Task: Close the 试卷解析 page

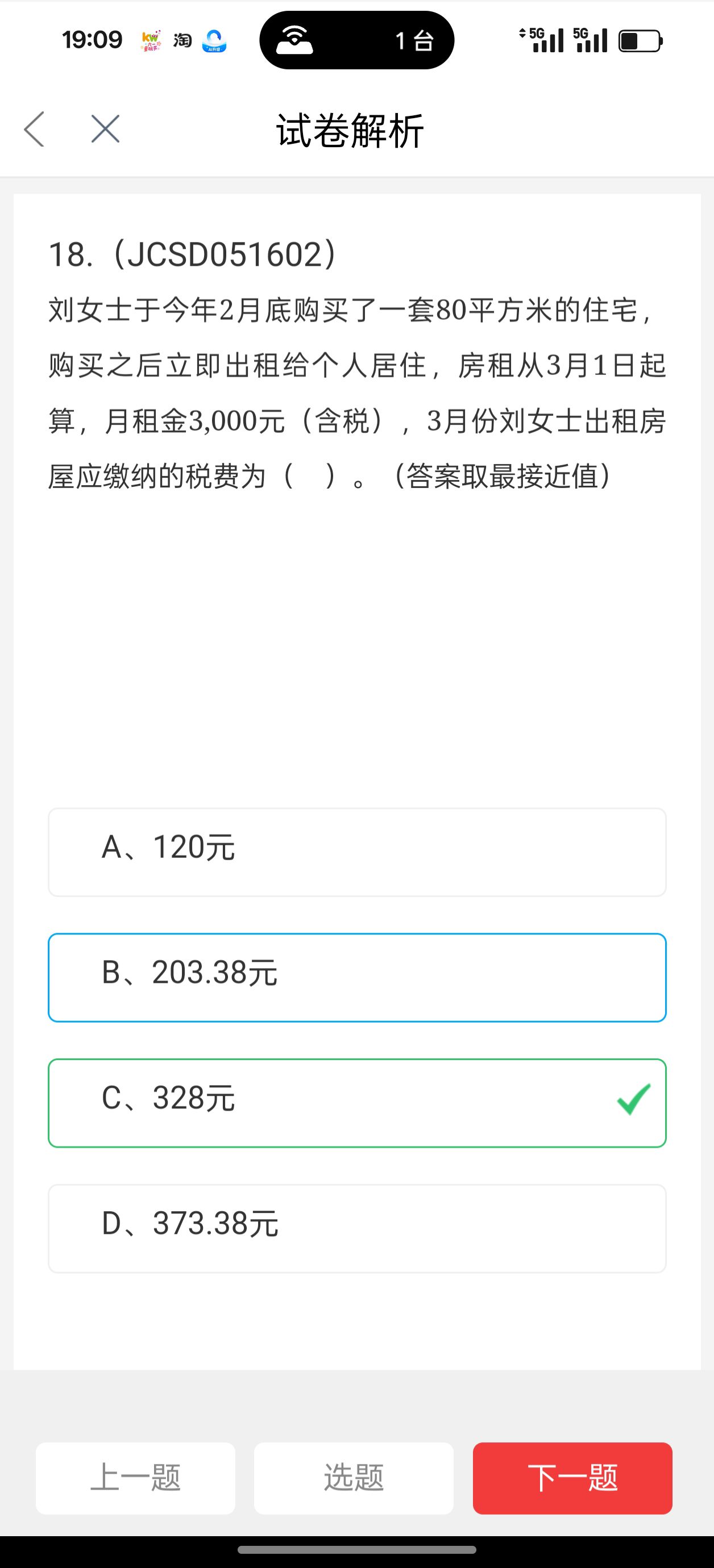Action: tap(105, 129)
